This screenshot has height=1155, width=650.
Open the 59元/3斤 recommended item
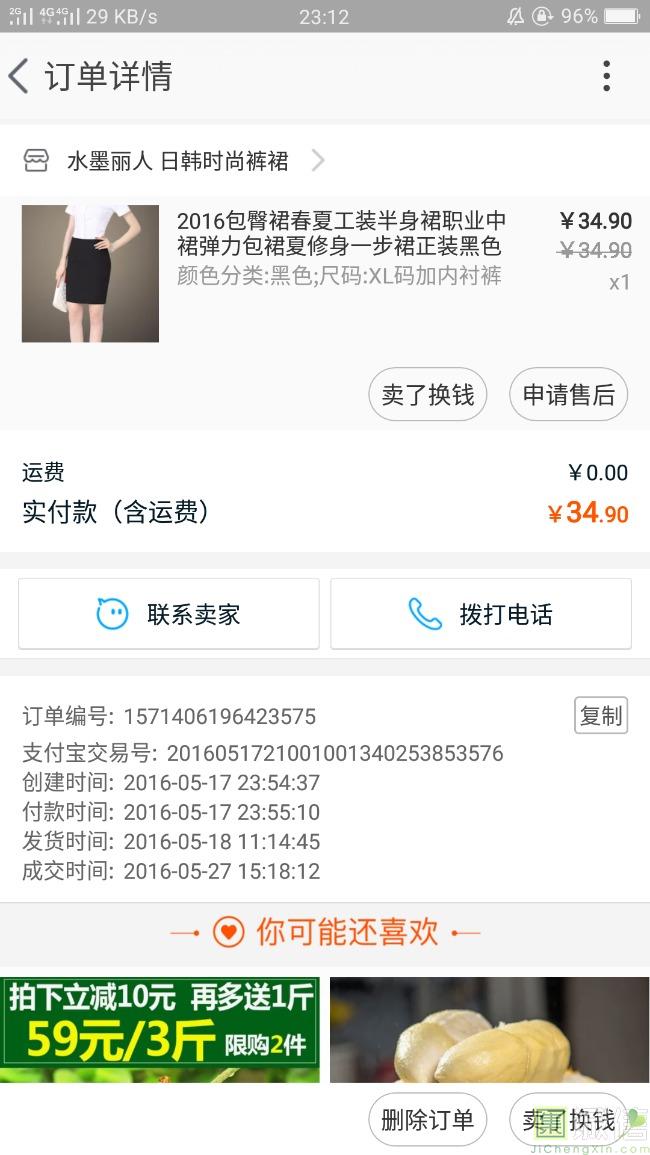(160, 1029)
